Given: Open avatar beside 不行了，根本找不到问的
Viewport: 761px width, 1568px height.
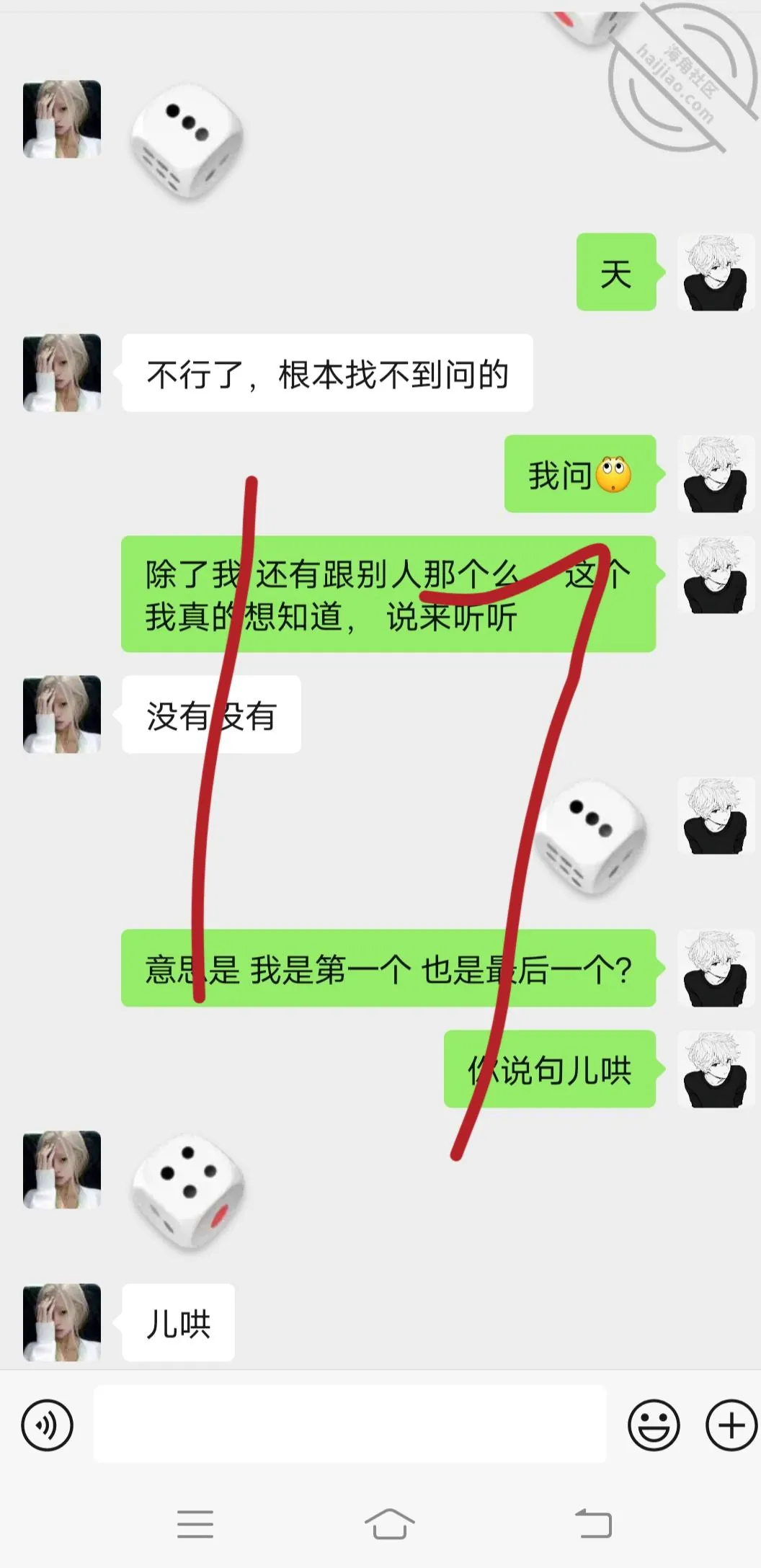Looking at the screenshot, I should point(62,373).
